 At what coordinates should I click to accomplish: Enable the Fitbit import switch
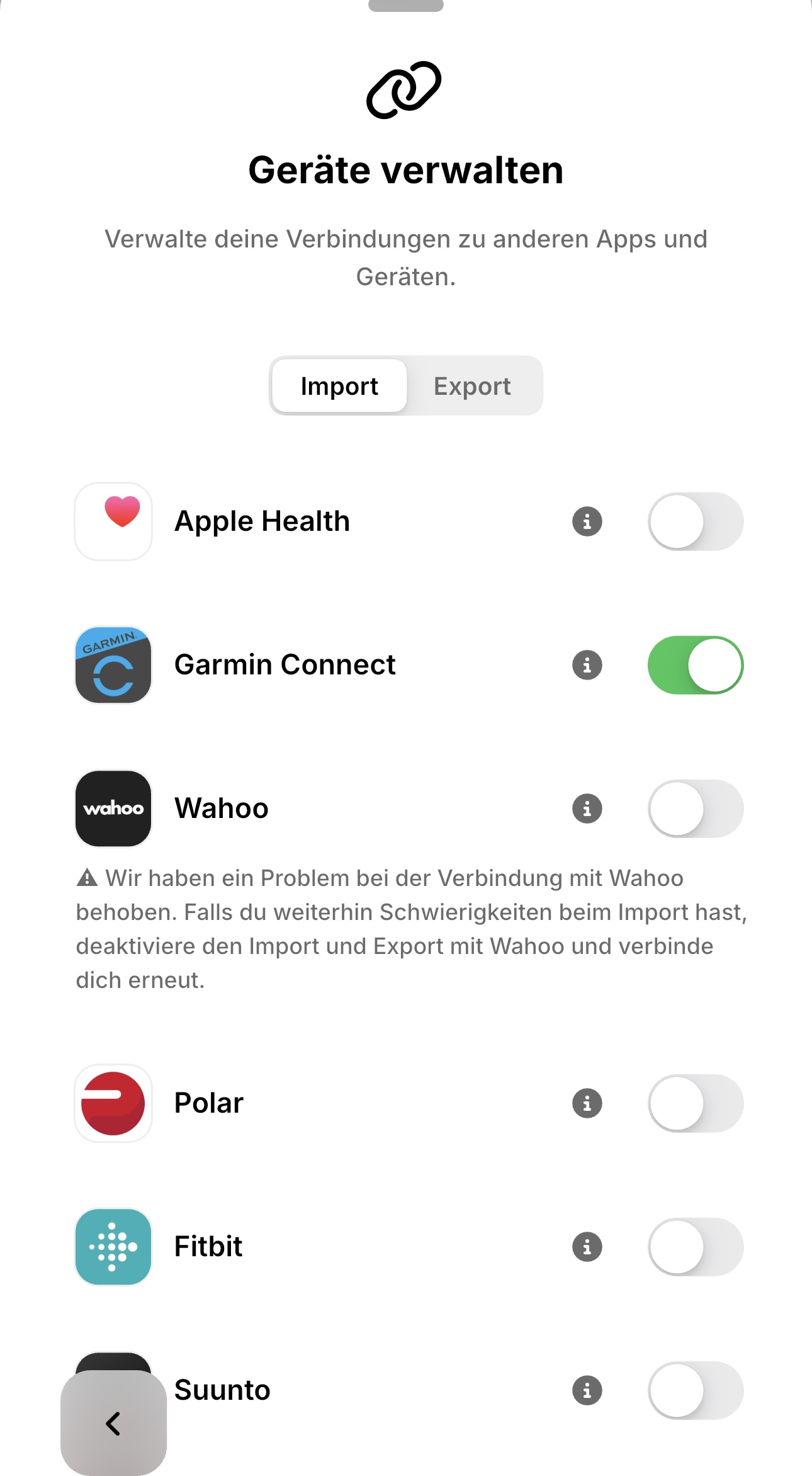[696, 1247]
